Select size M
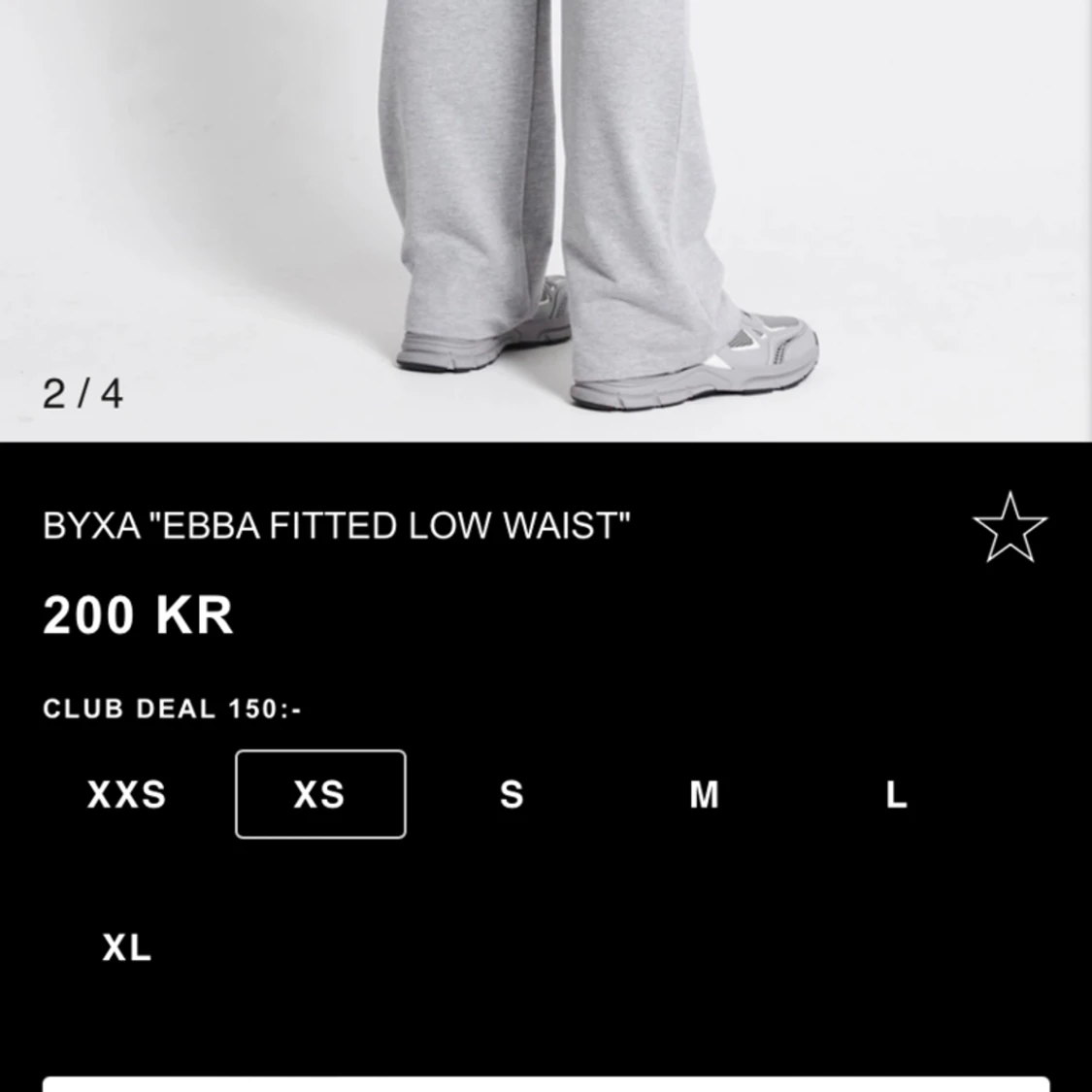Screen dimensions: 1092x1092 (704, 795)
